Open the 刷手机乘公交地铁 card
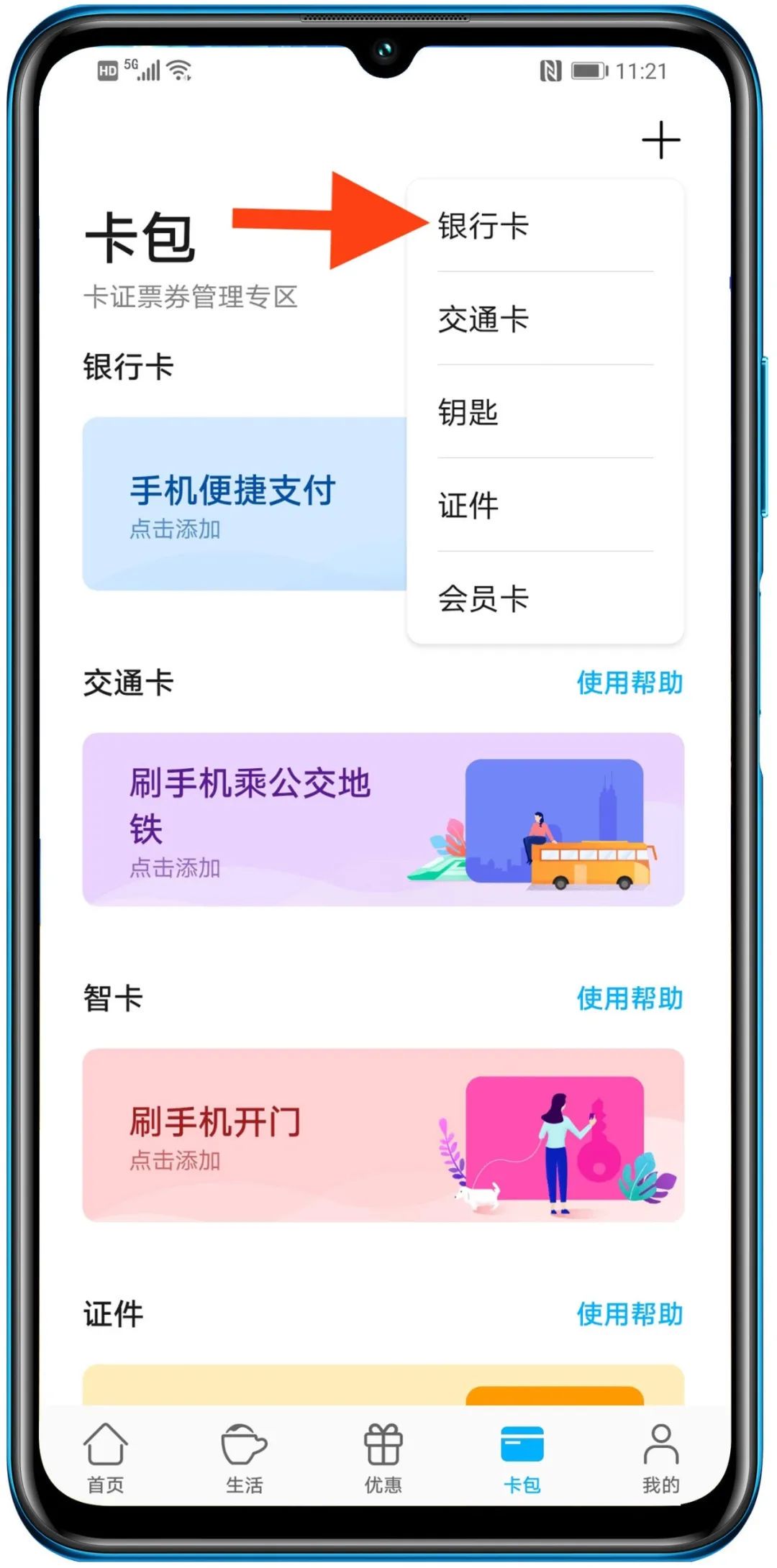Image resolution: width=777 pixels, height=1568 pixels. click(383, 819)
